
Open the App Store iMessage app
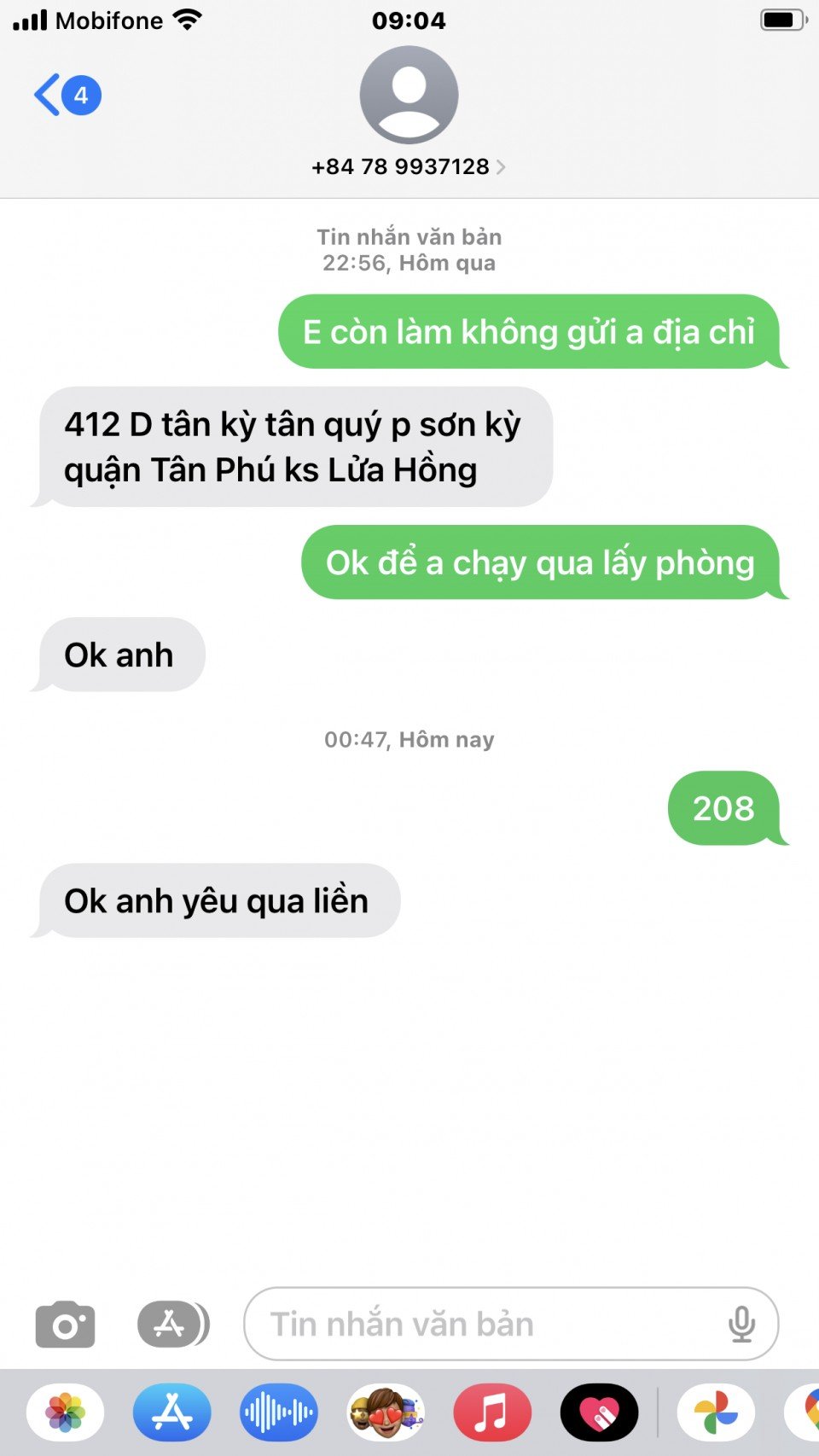[172, 1412]
